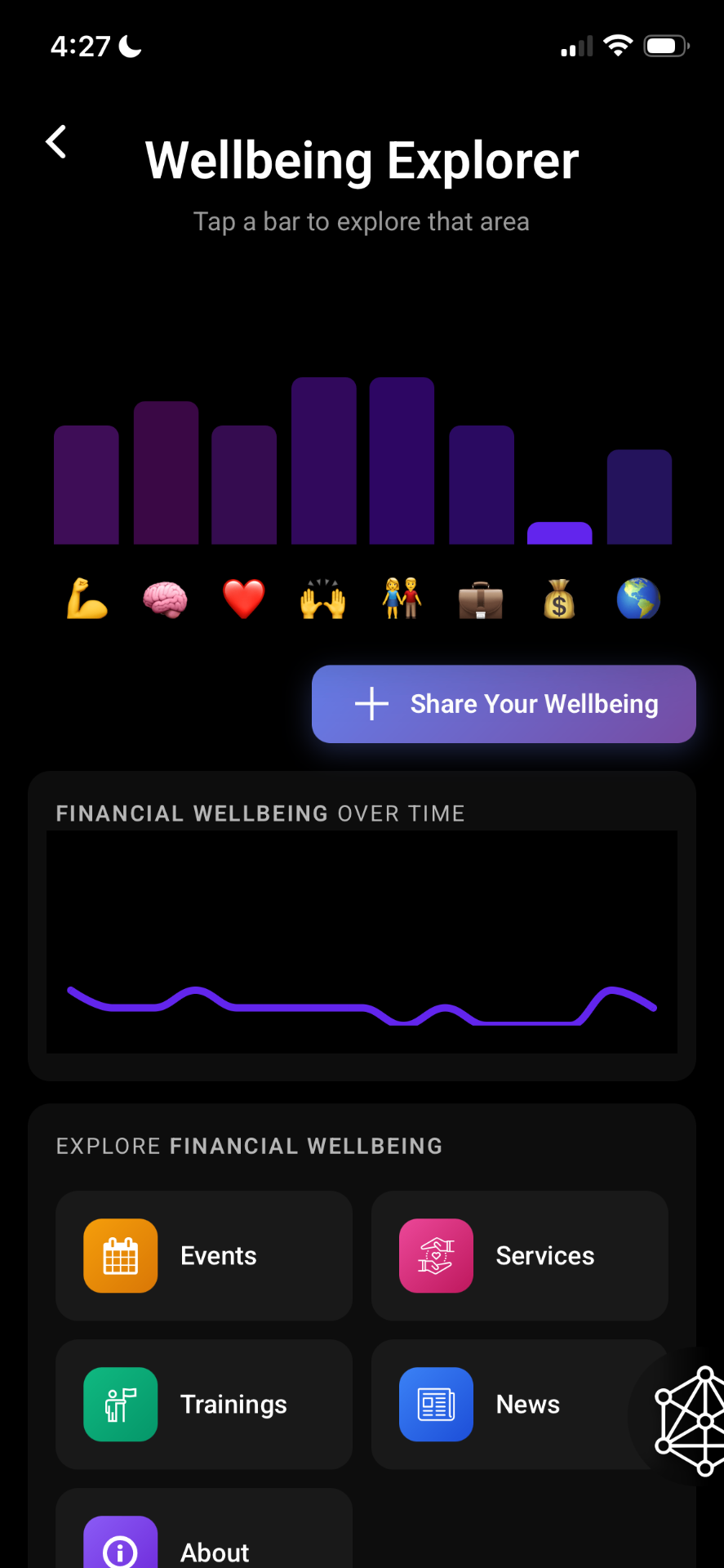Select the money bag emoji
Image resolution: width=724 pixels, height=1568 pixels.
tap(559, 599)
